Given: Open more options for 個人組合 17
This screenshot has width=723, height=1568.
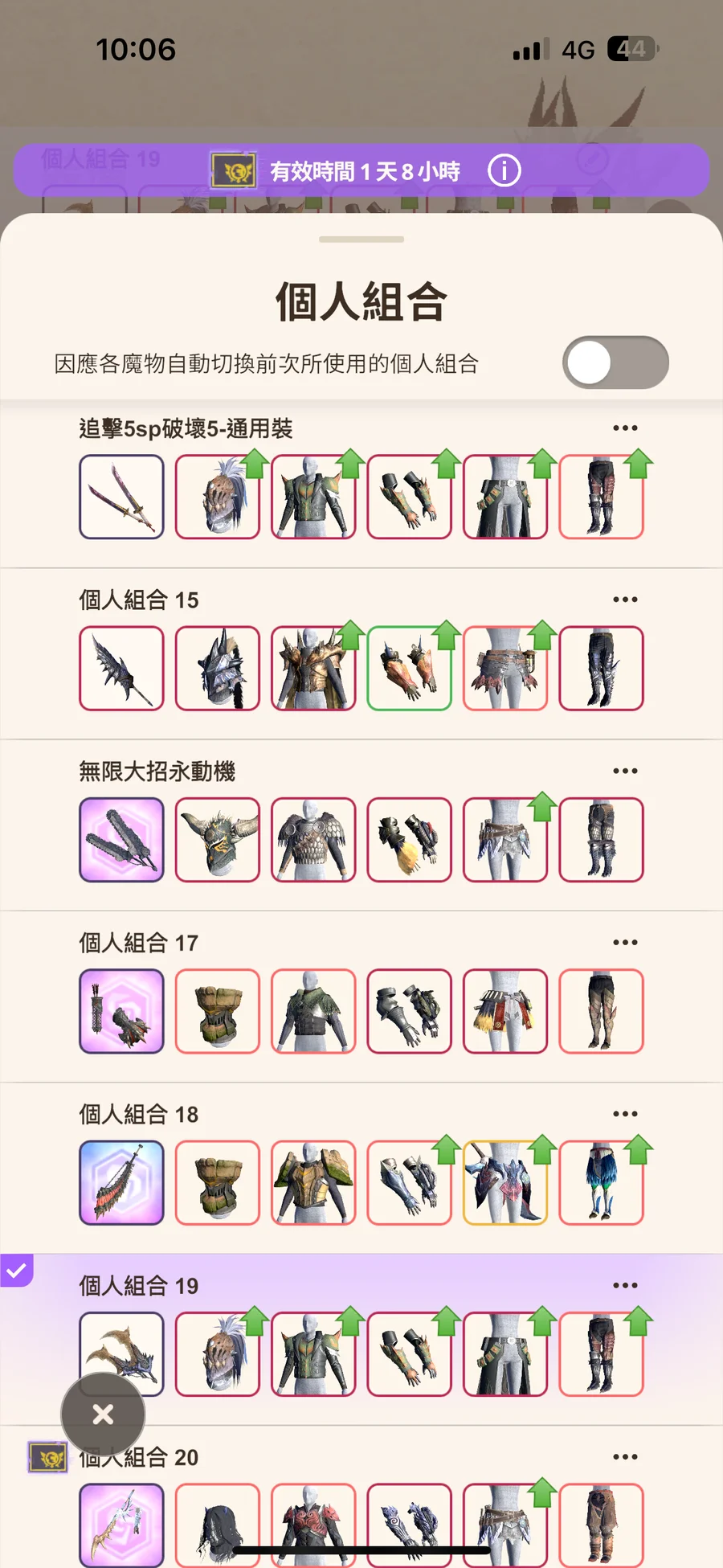Looking at the screenshot, I should coord(625,942).
